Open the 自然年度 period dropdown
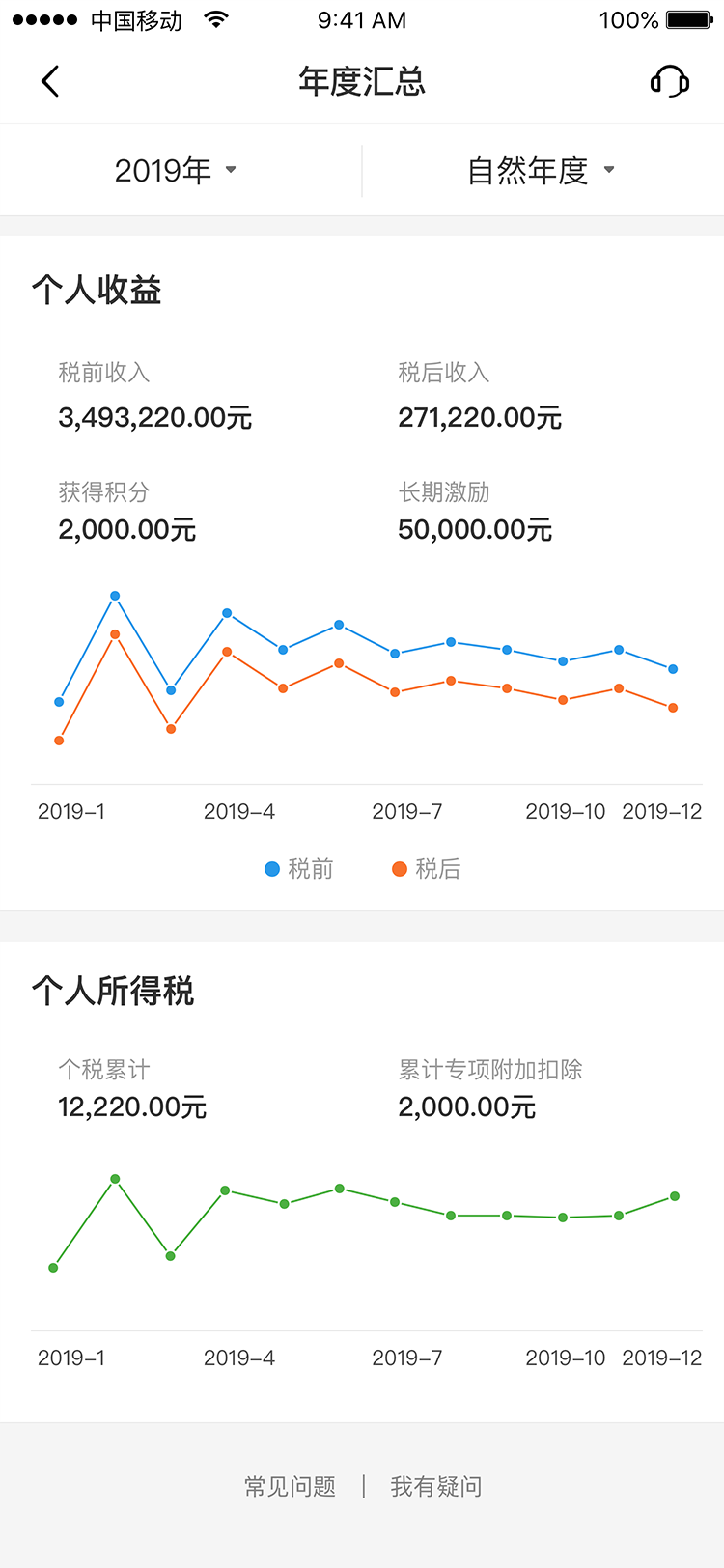The width and height of the screenshot is (724, 1568). pyautogui.click(x=541, y=171)
